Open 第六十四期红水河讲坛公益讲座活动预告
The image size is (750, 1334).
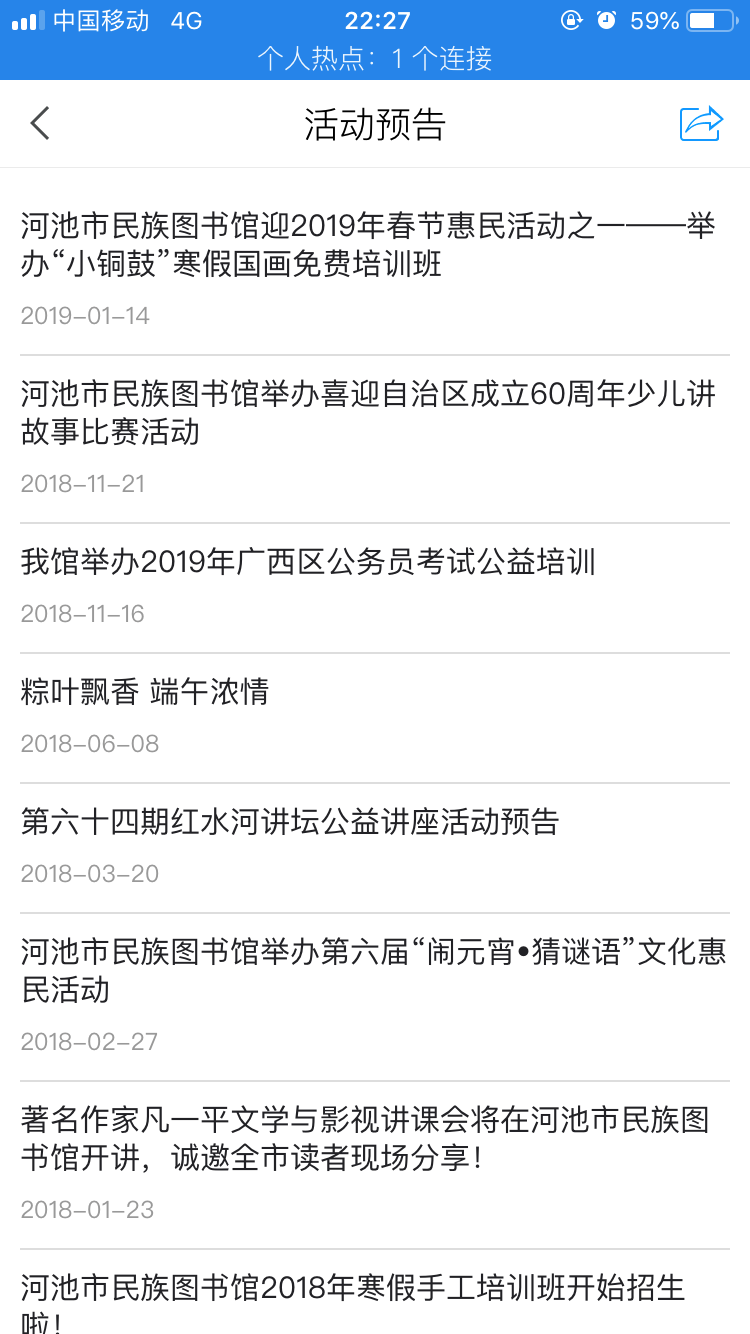coord(290,822)
